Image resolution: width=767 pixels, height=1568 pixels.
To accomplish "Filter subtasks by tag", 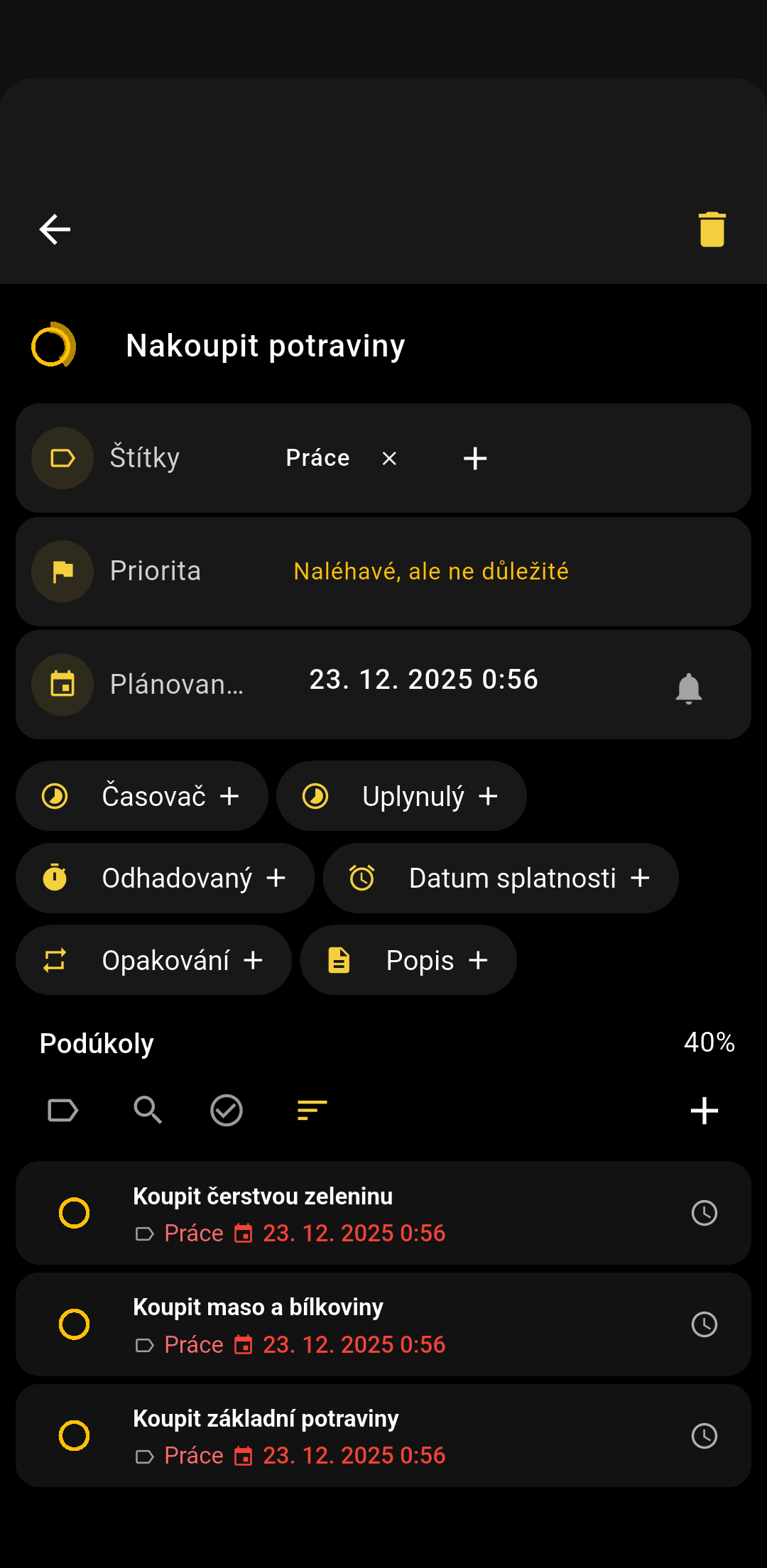I will [62, 1111].
